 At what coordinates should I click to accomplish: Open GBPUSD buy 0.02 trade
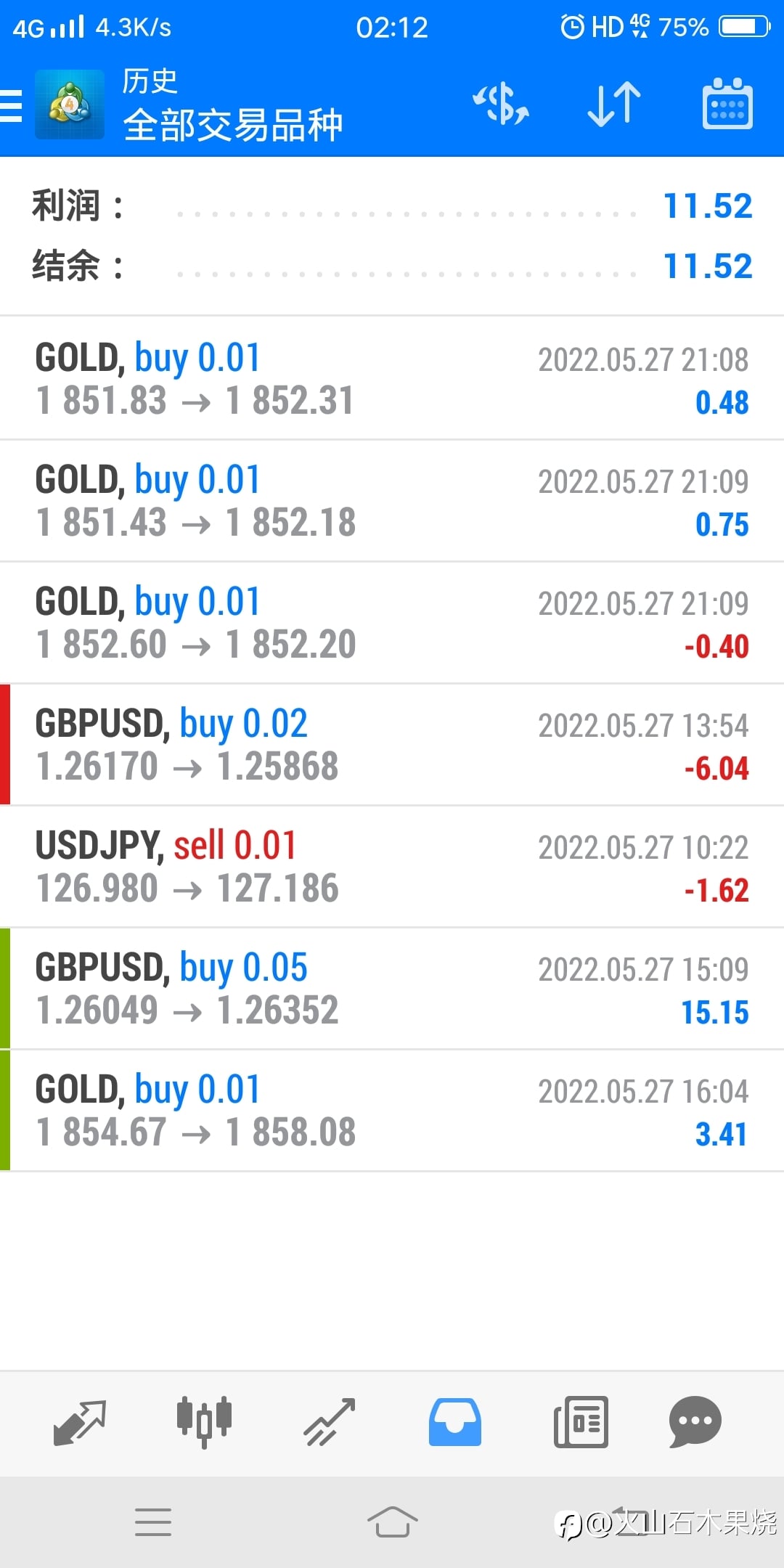pyautogui.click(x=392, y=745)
